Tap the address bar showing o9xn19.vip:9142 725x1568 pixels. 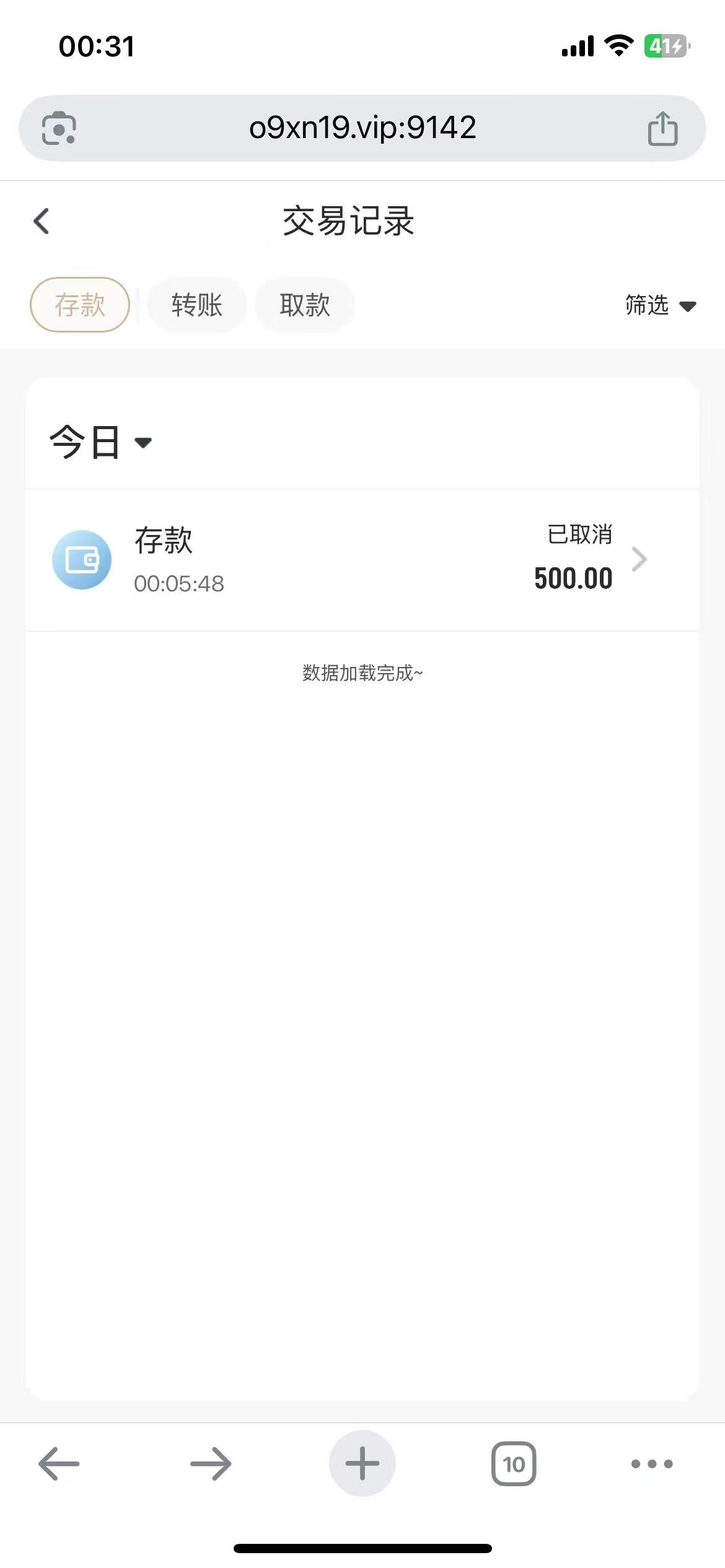[362, 128]
